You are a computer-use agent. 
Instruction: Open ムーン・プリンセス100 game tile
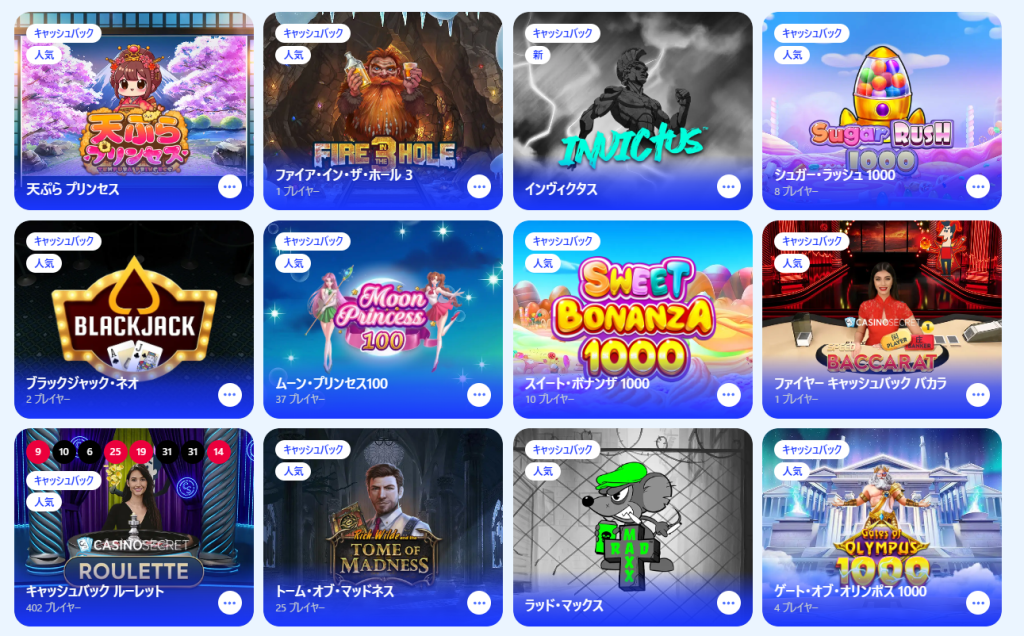(x=383, y=318)
